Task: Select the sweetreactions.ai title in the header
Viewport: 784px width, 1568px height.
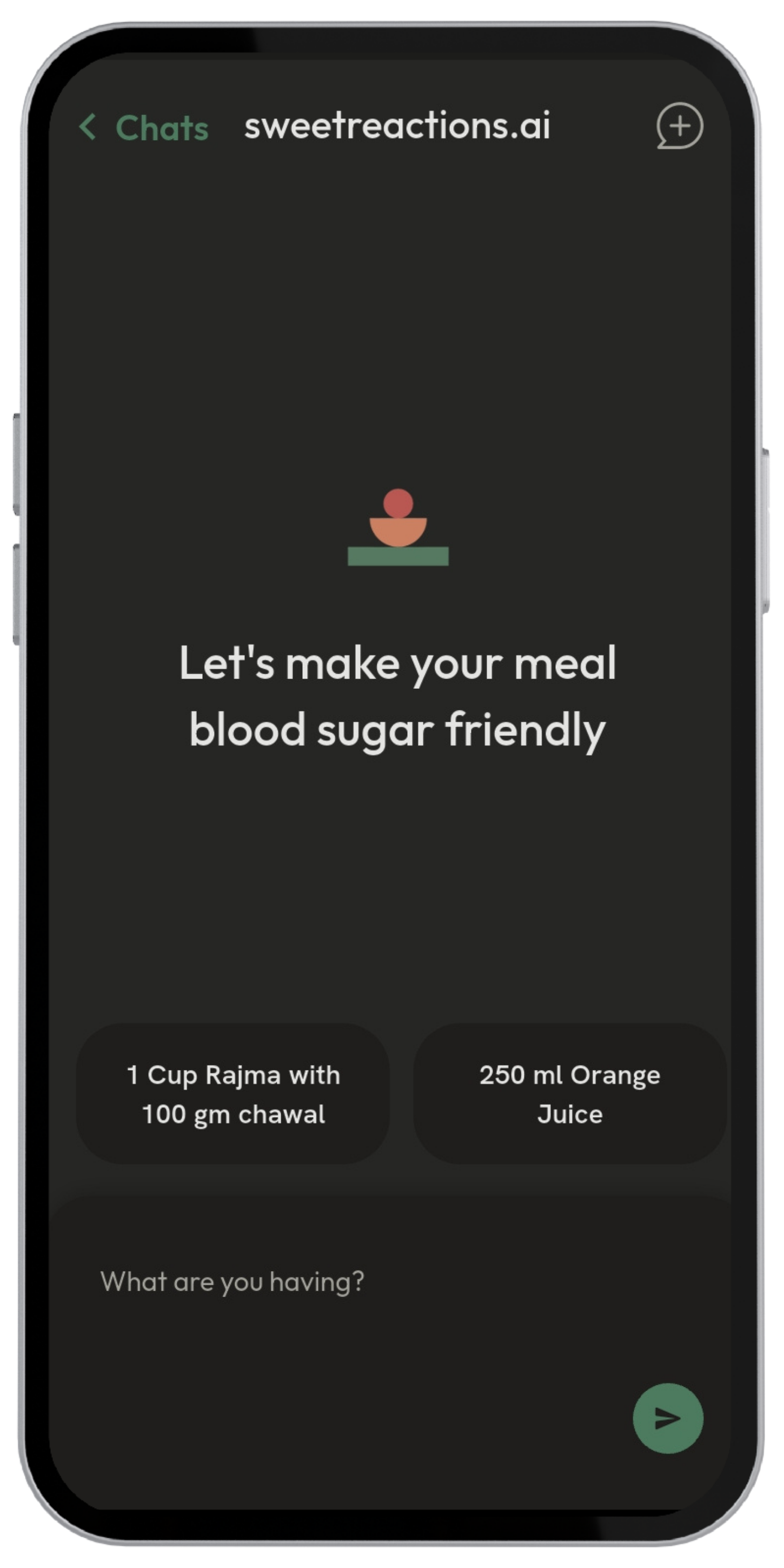Action: coord(397,127)
